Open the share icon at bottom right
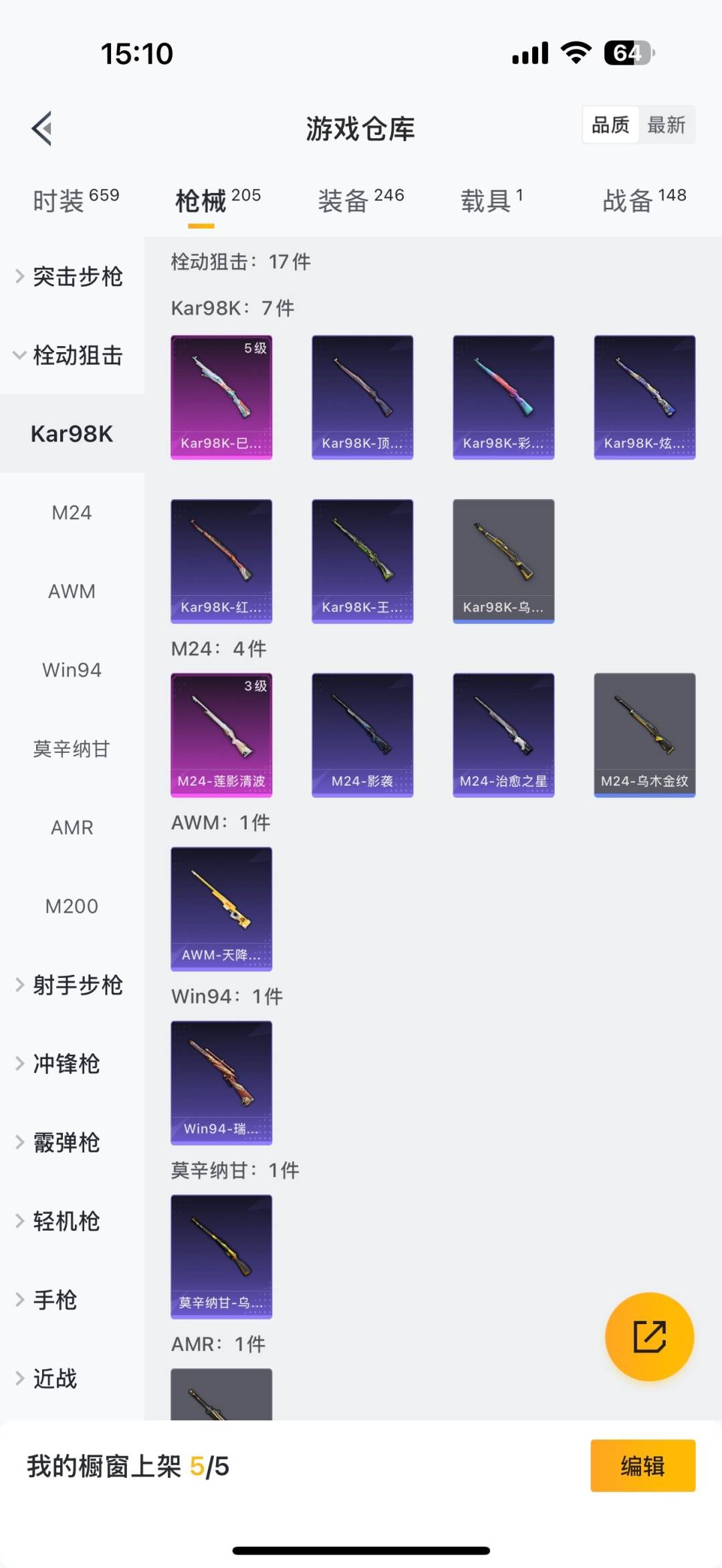 point(648,1338)
